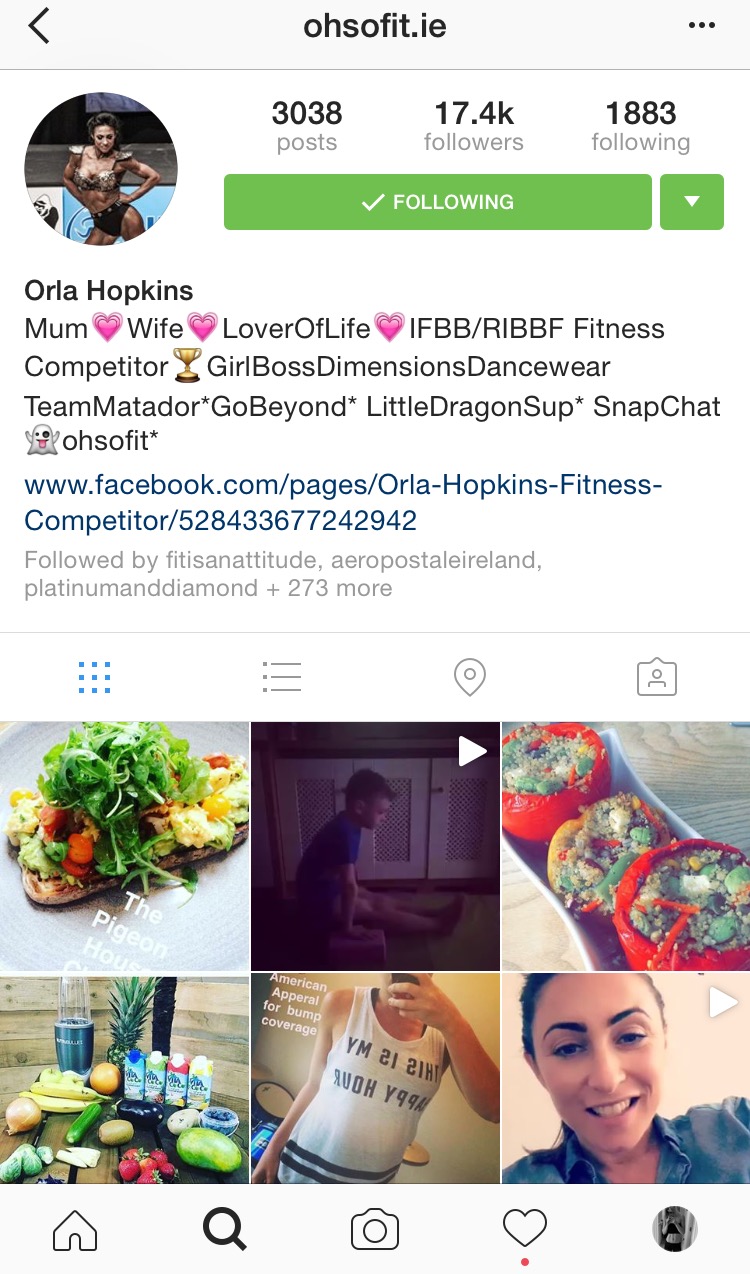Open the Pigeon House salad toast post

[124, 846]
